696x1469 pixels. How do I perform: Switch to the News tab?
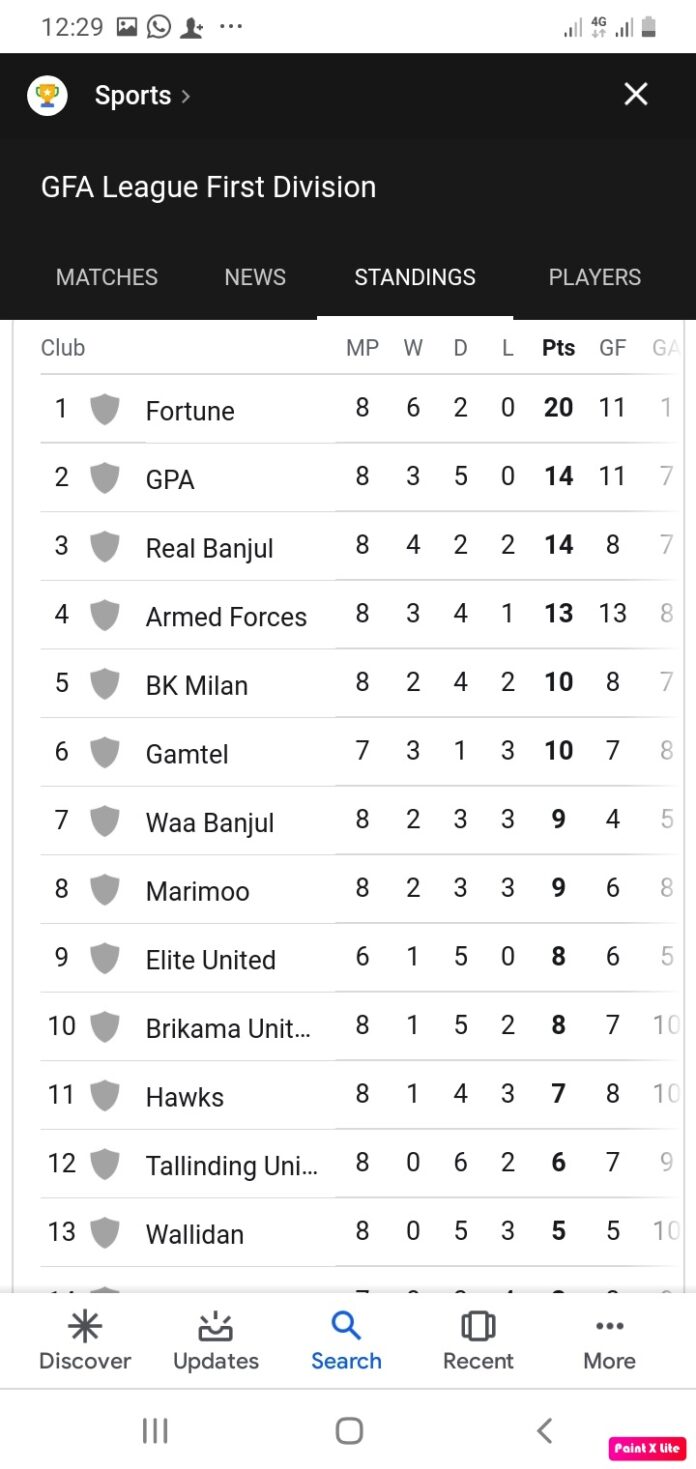click(x=255, y=277)
